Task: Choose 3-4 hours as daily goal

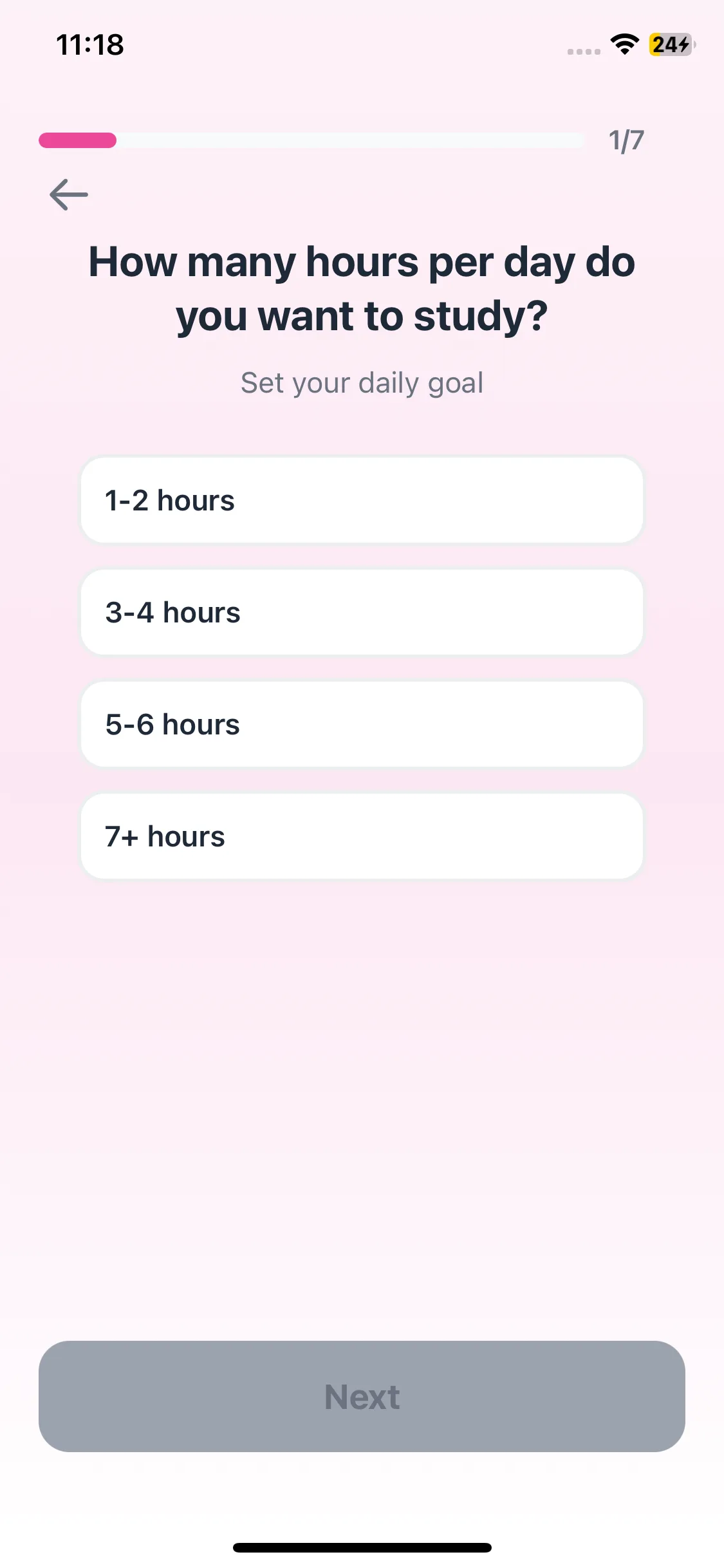Action: pyautogui.click(x=362, y=612)
